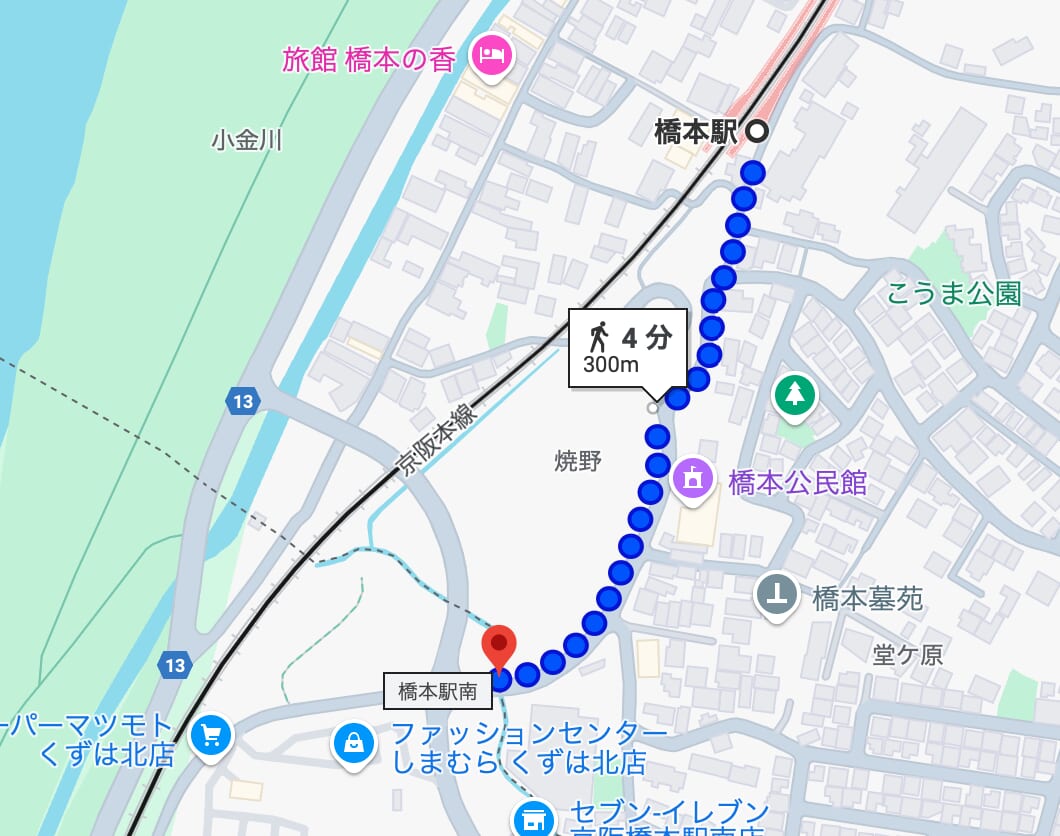Open the 旅館 橋本の香 hotel marker

490,56
